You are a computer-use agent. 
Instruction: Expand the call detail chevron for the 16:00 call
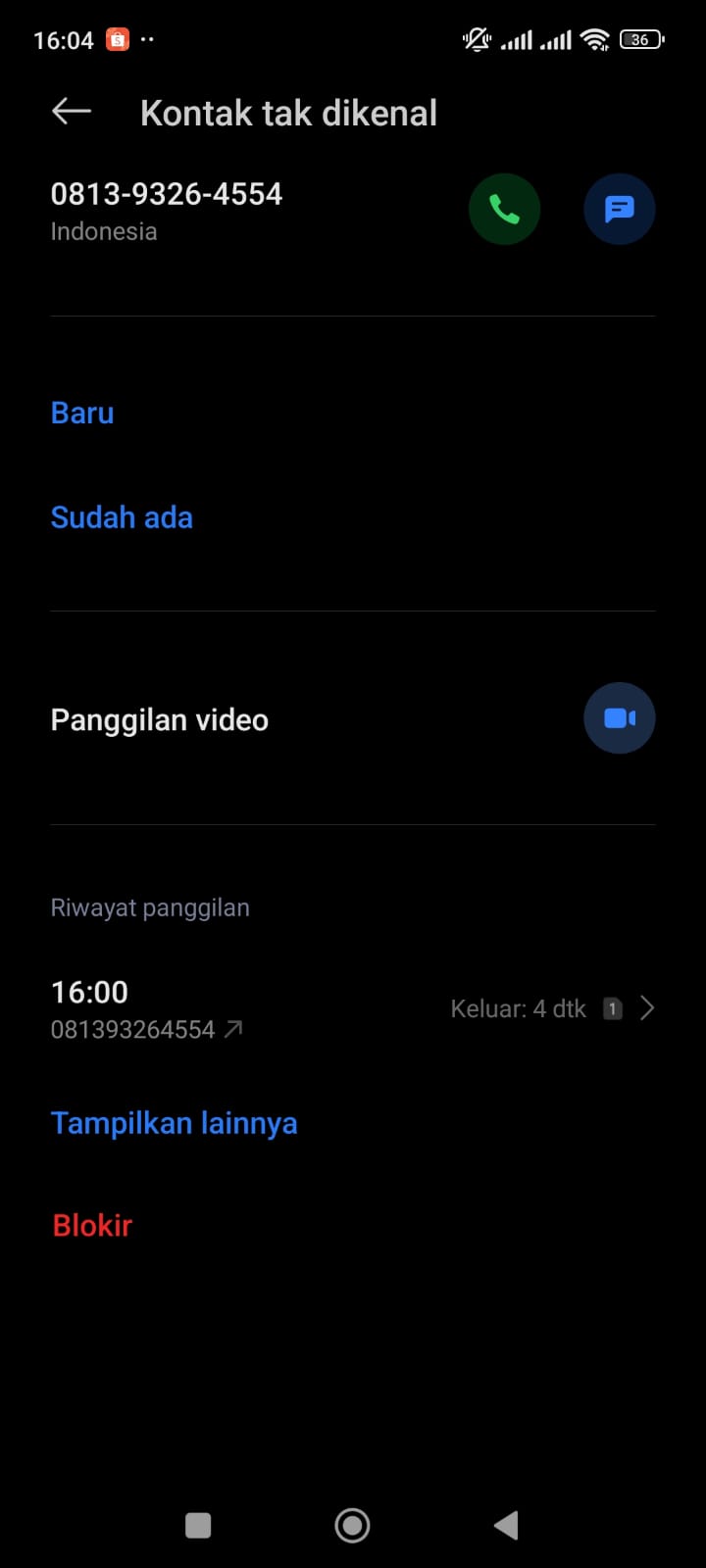tap(647, 1006)
